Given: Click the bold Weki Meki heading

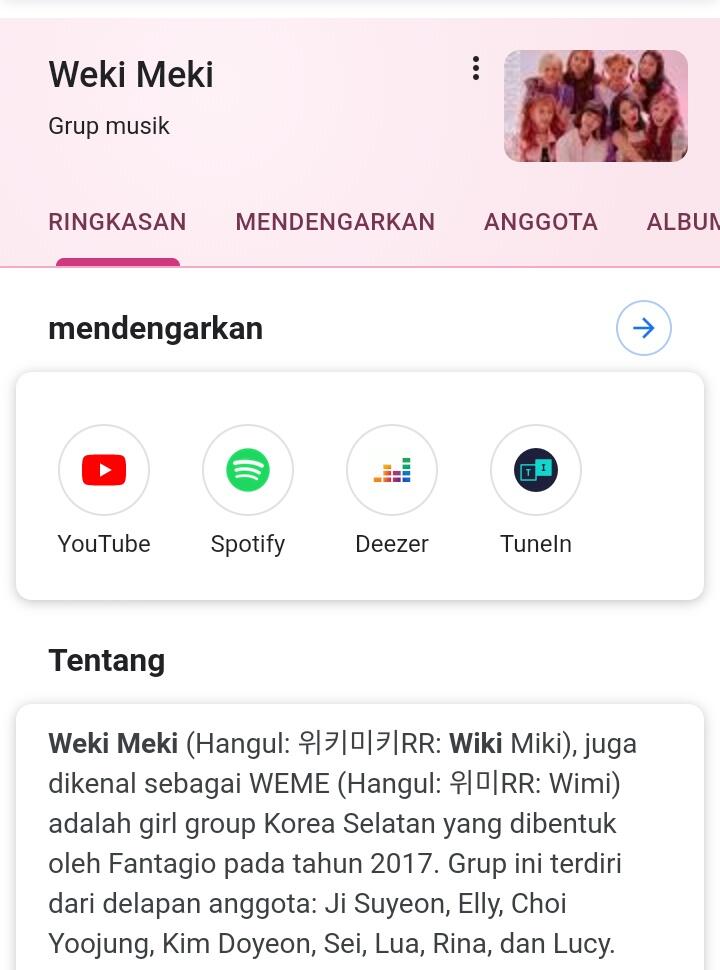Looking at the screenshot, I should 130,74.
